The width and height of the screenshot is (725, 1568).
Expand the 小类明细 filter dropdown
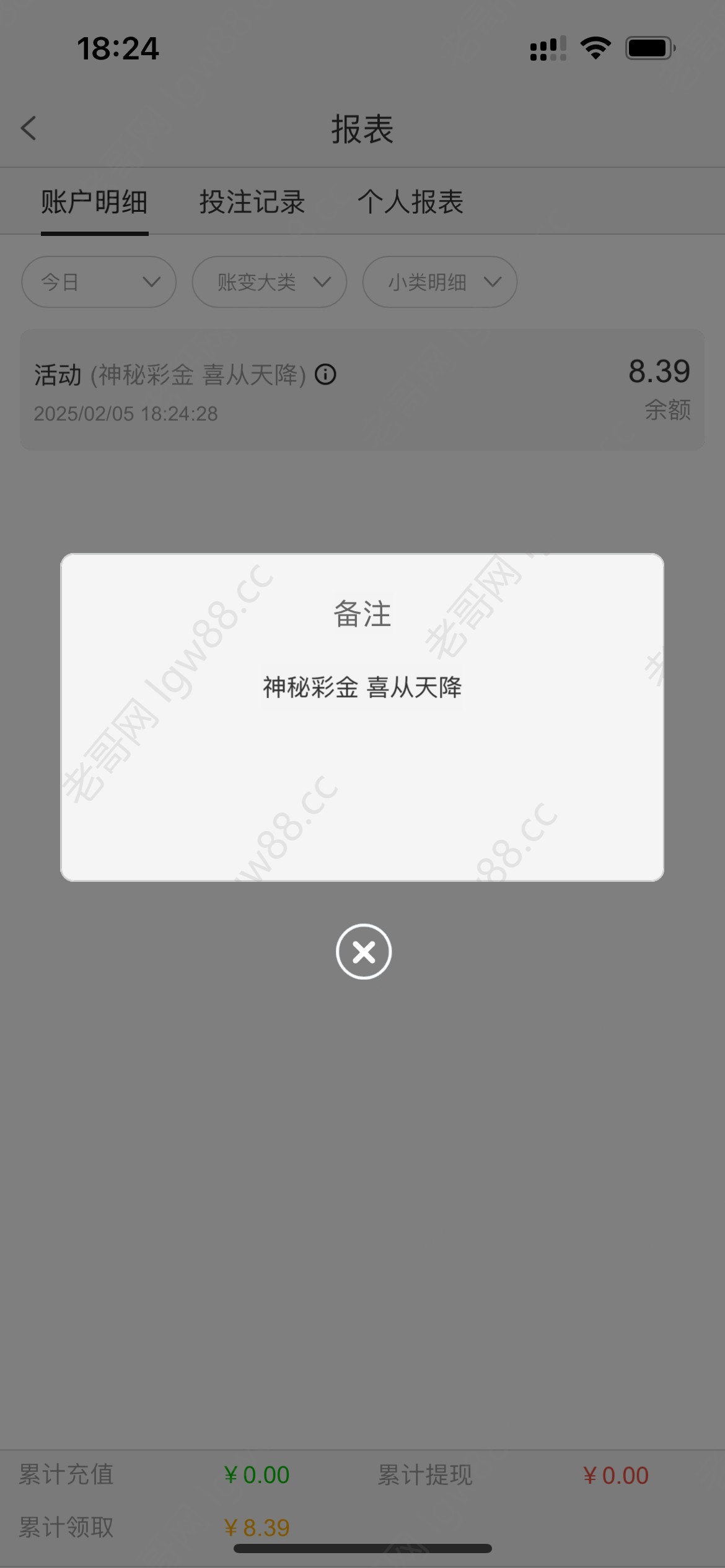point(440,282)
